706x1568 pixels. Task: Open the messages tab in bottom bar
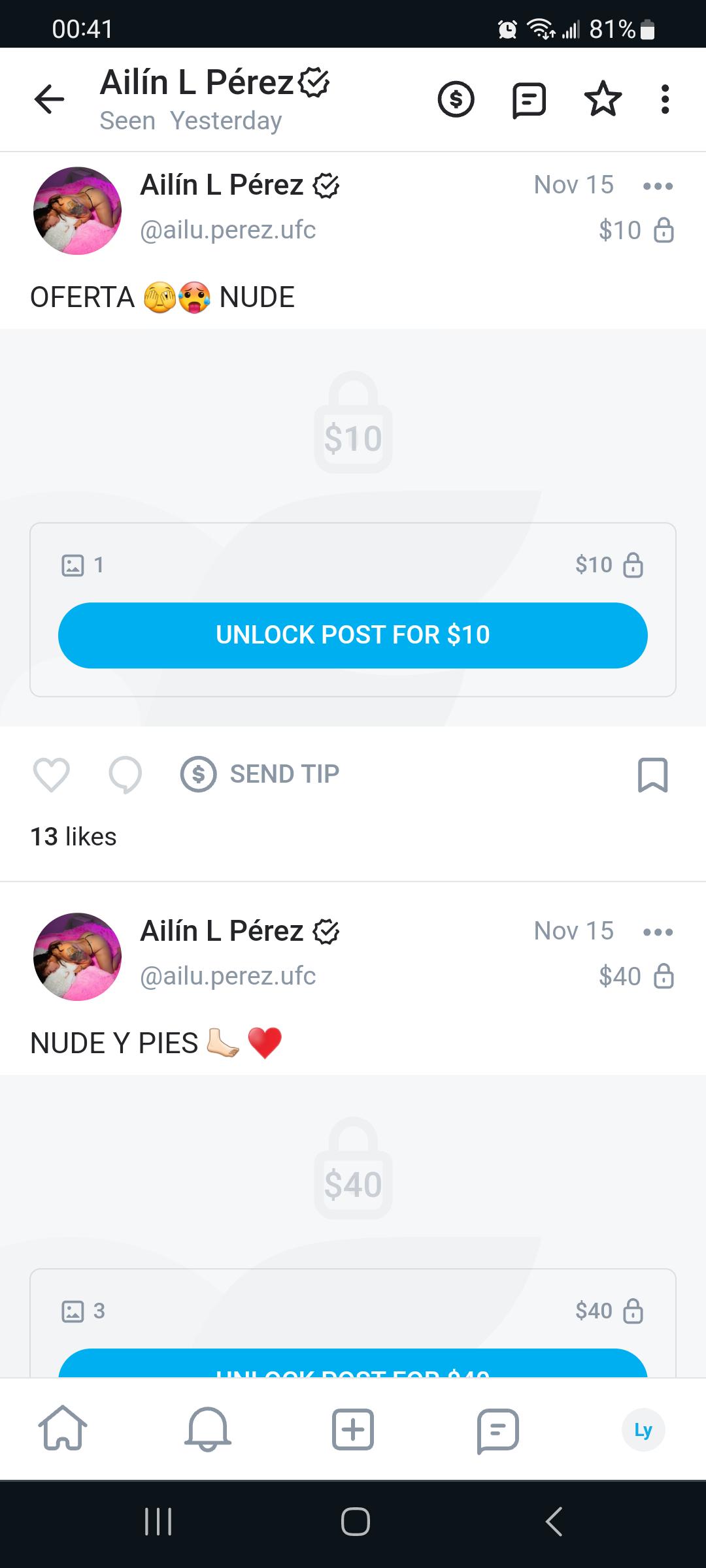click(497, 1429)
